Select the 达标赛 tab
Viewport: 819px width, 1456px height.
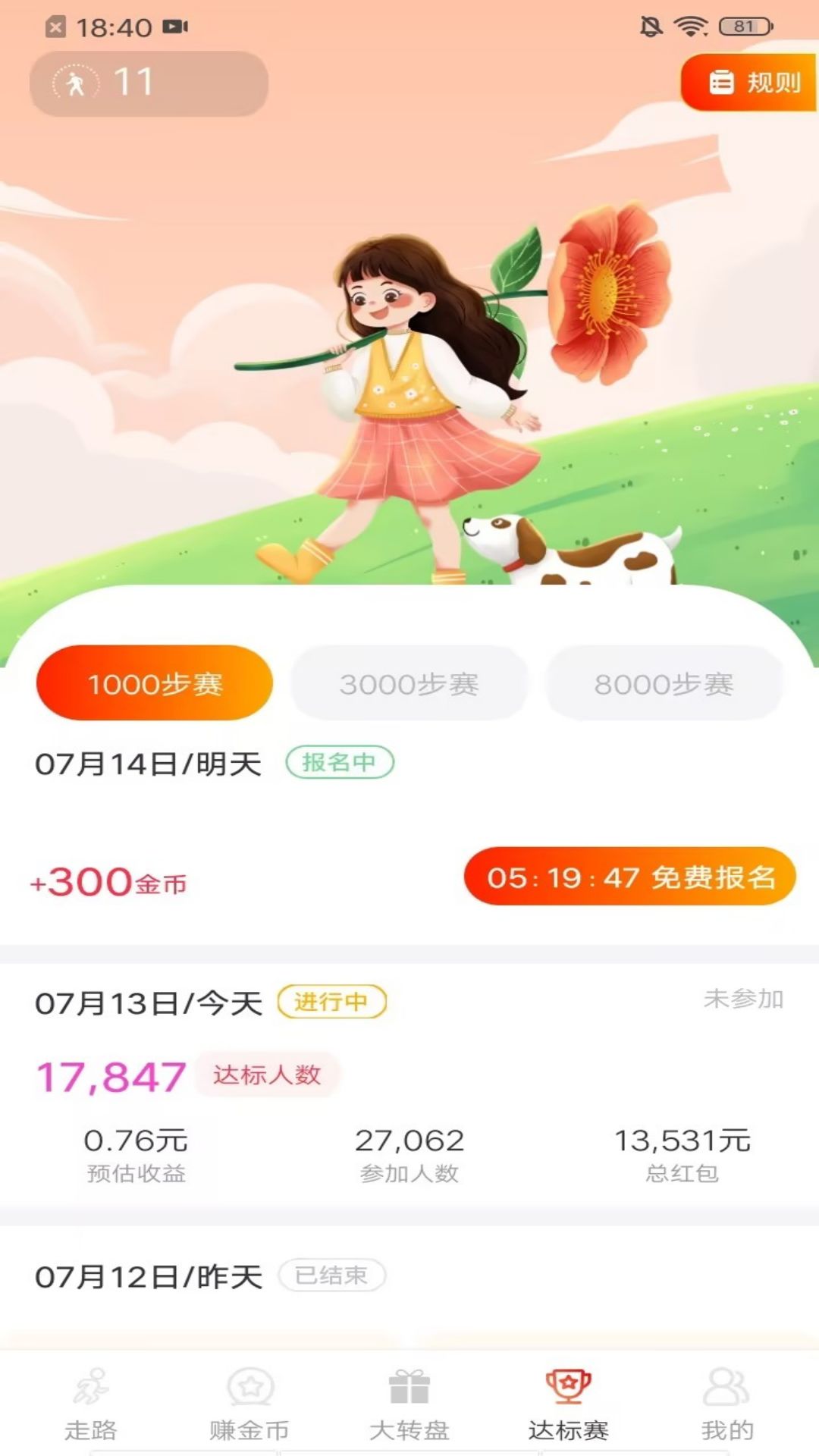pos(568,1405)
